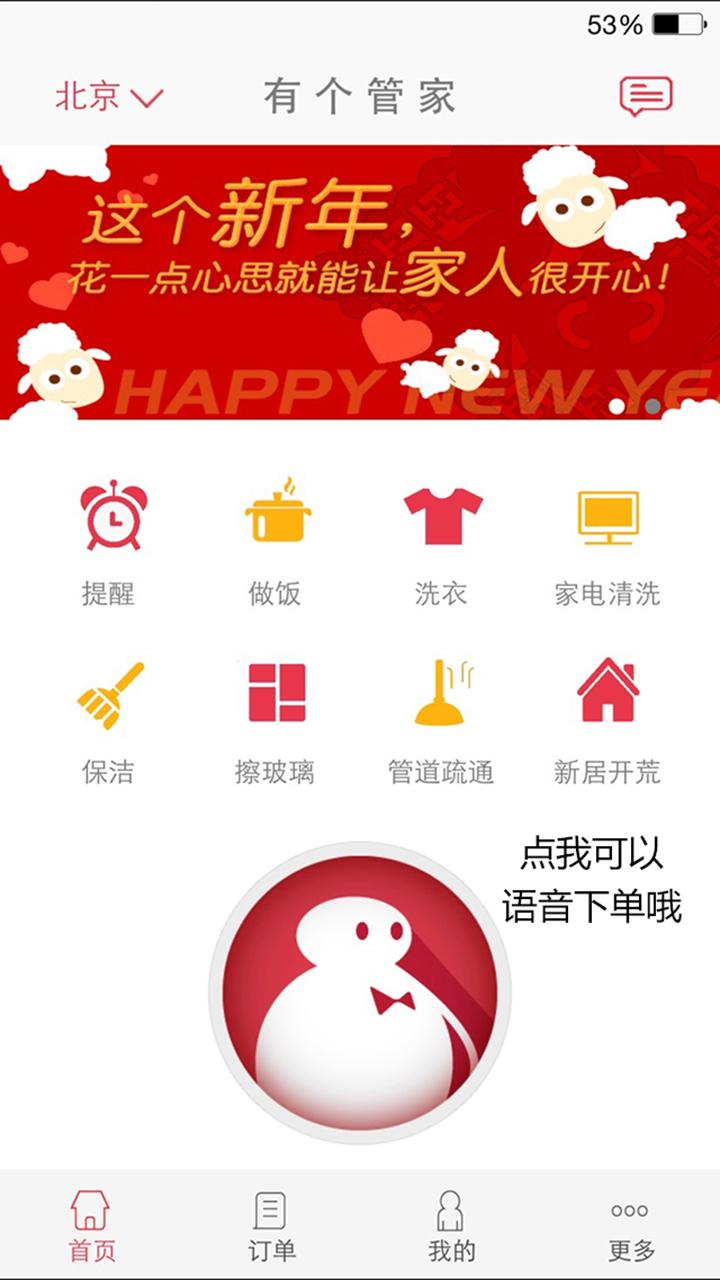Viewport: 720px width, 1280px height.
Task: Open 新居开荒 new home cleaning
Action: 607,720
